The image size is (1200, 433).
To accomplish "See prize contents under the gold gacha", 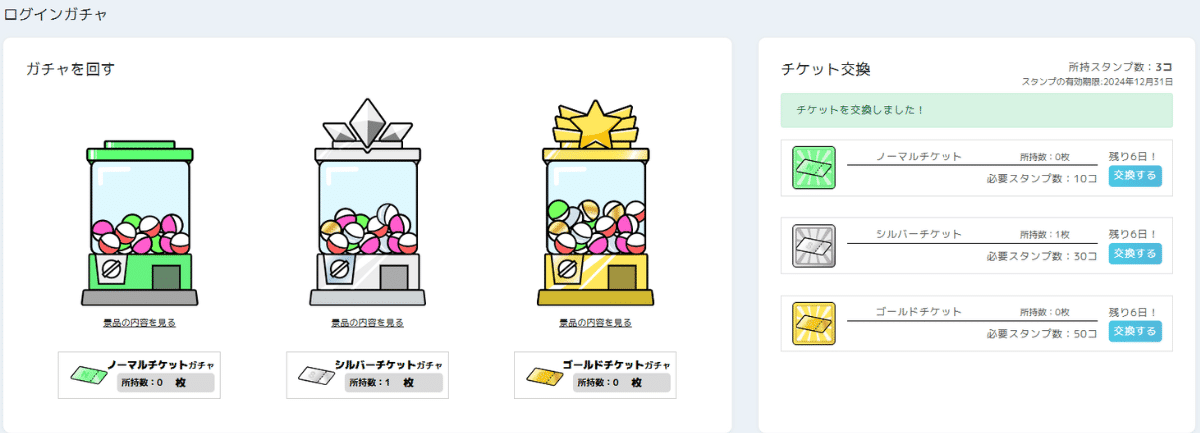I will point(595,323).
